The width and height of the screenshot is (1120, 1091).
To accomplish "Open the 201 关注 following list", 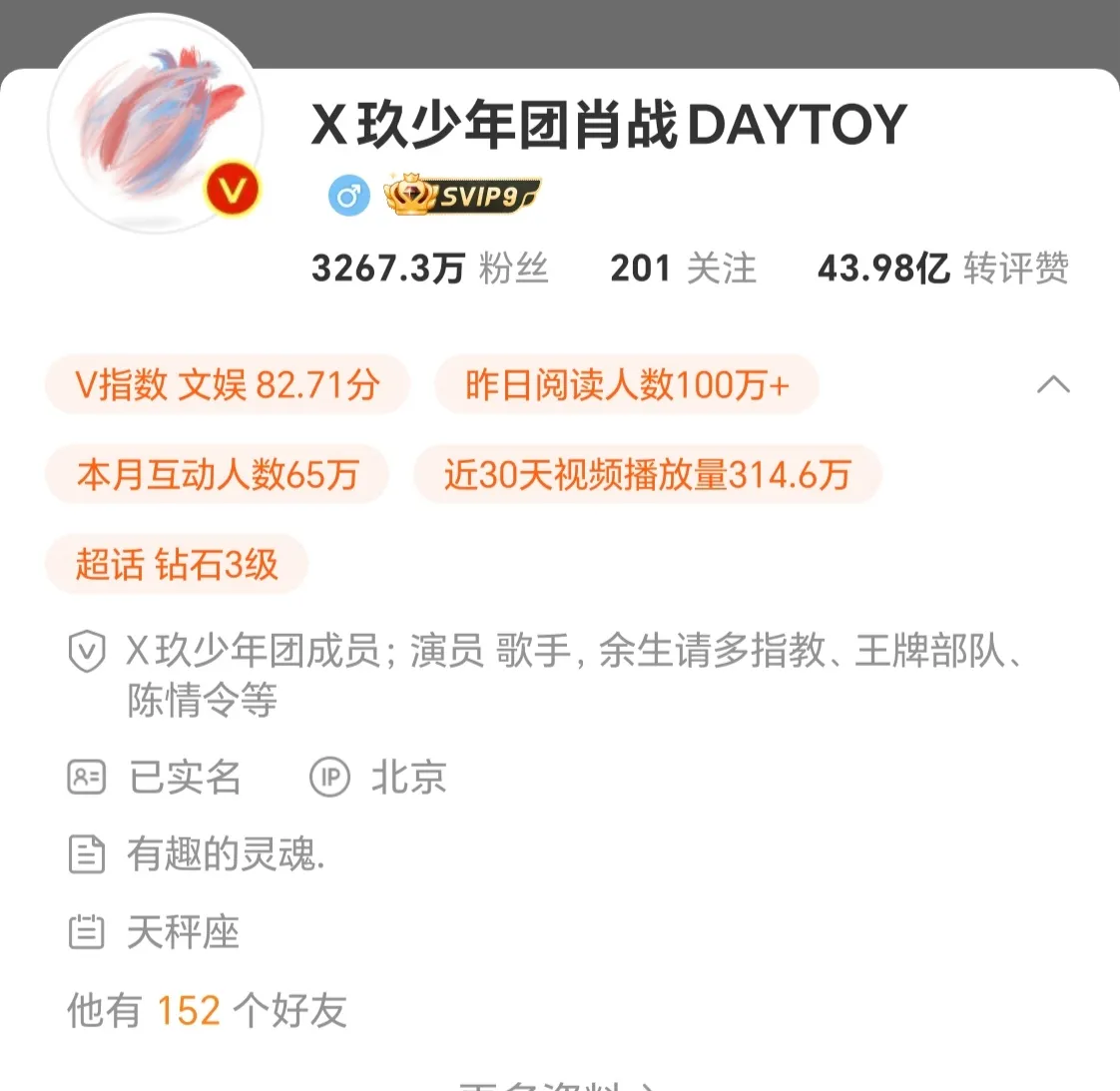I will pyautogui.click(x=683, y=268).
